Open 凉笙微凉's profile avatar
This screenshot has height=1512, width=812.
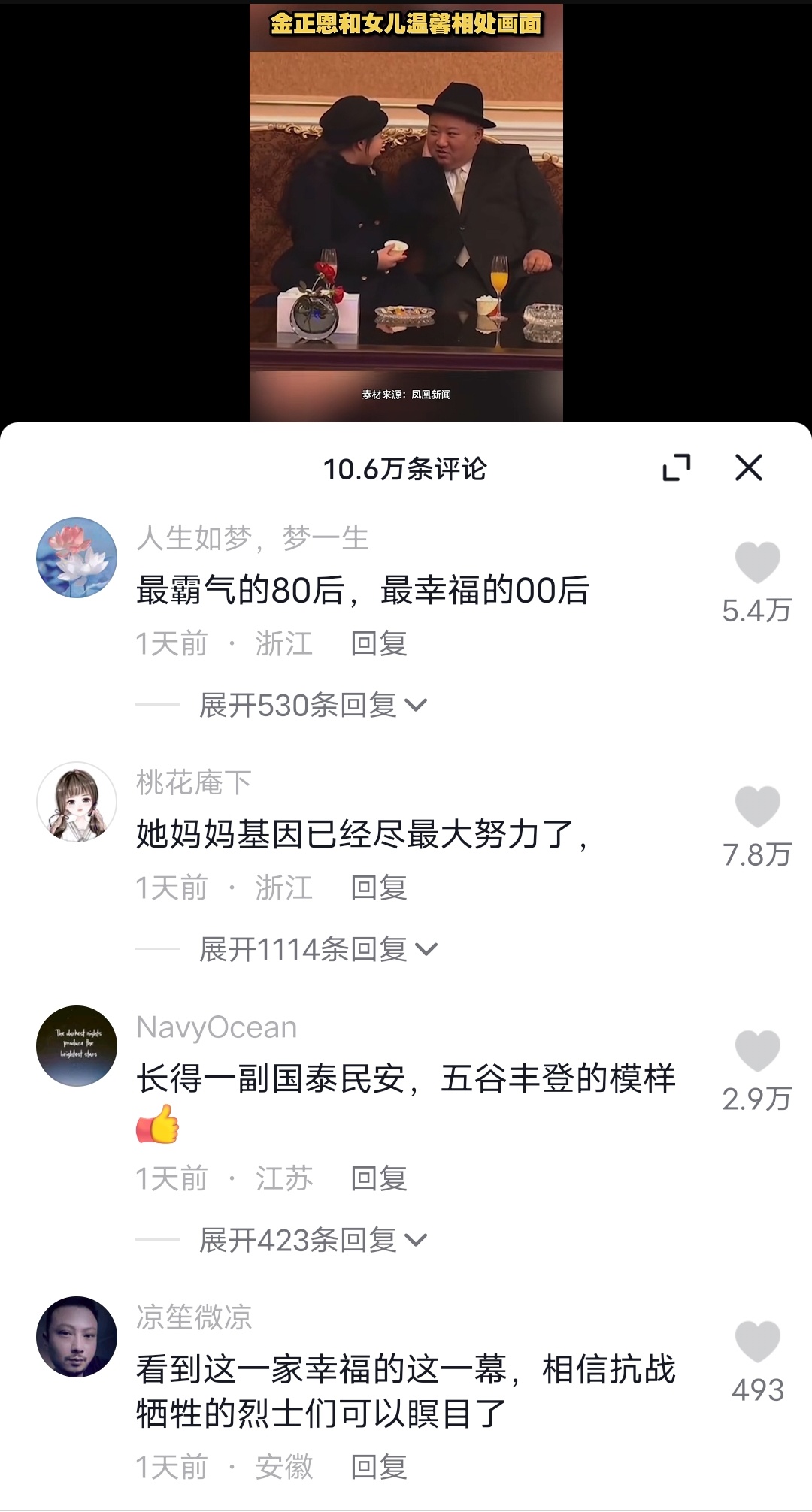(77, 1337)
